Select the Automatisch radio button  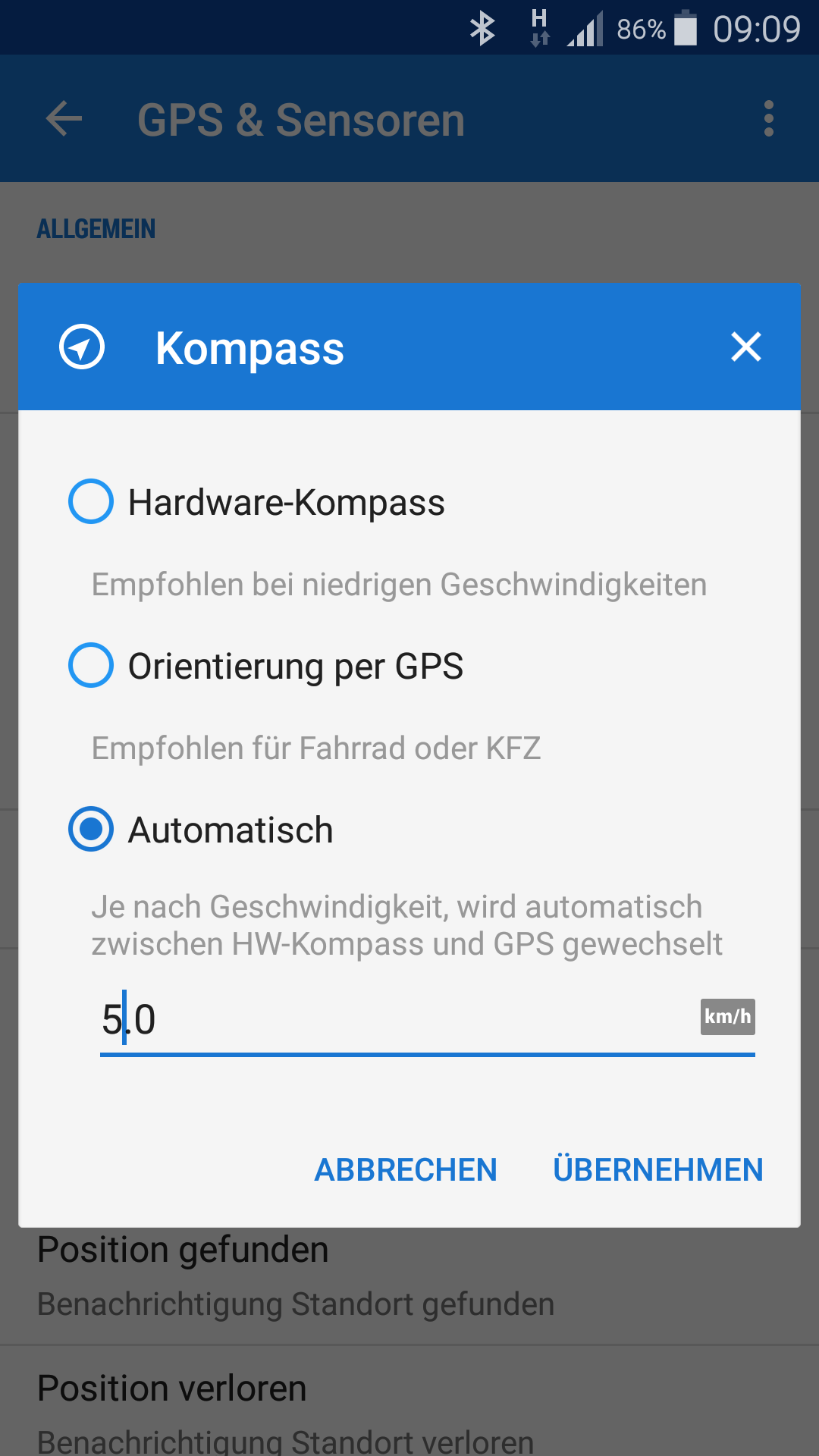[91, 829]
